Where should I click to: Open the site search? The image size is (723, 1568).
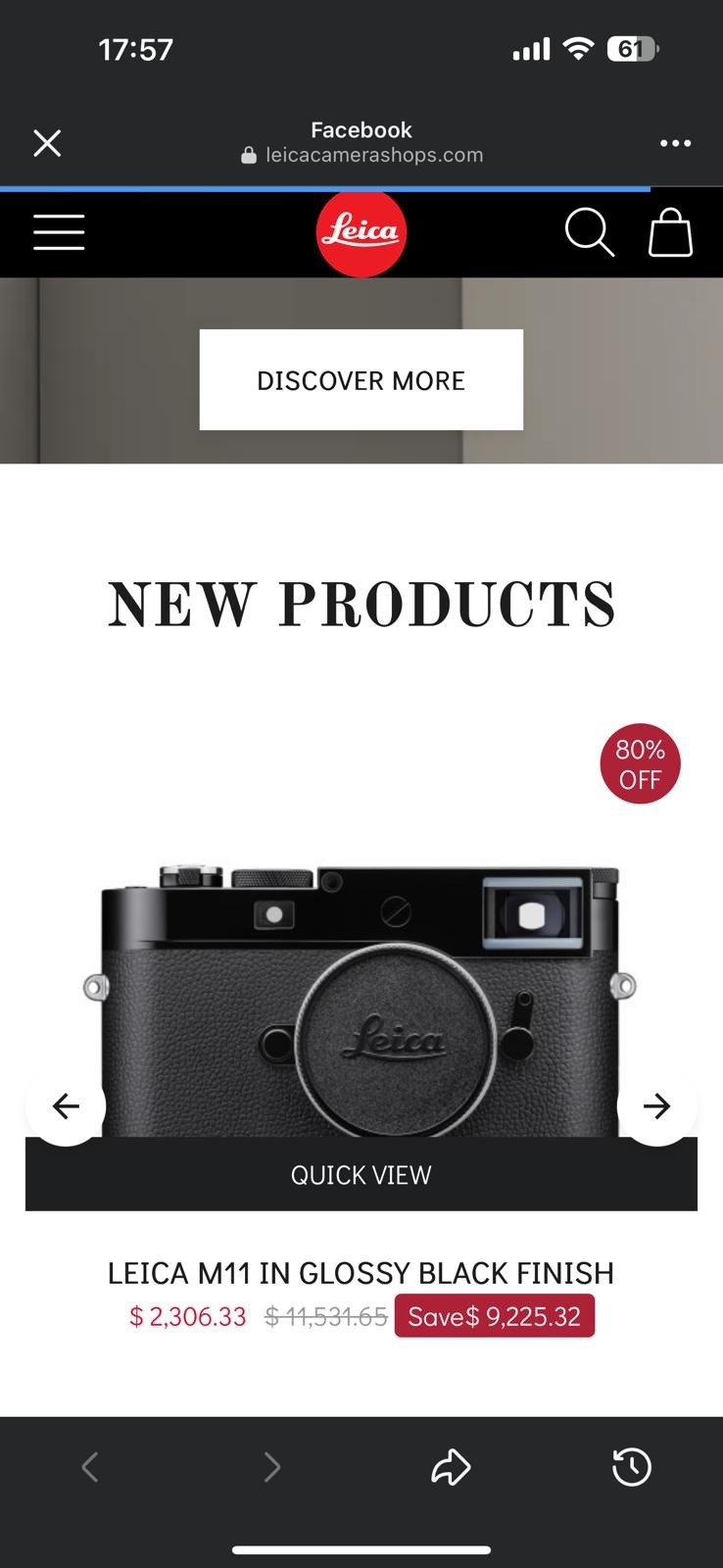[589, 232]
